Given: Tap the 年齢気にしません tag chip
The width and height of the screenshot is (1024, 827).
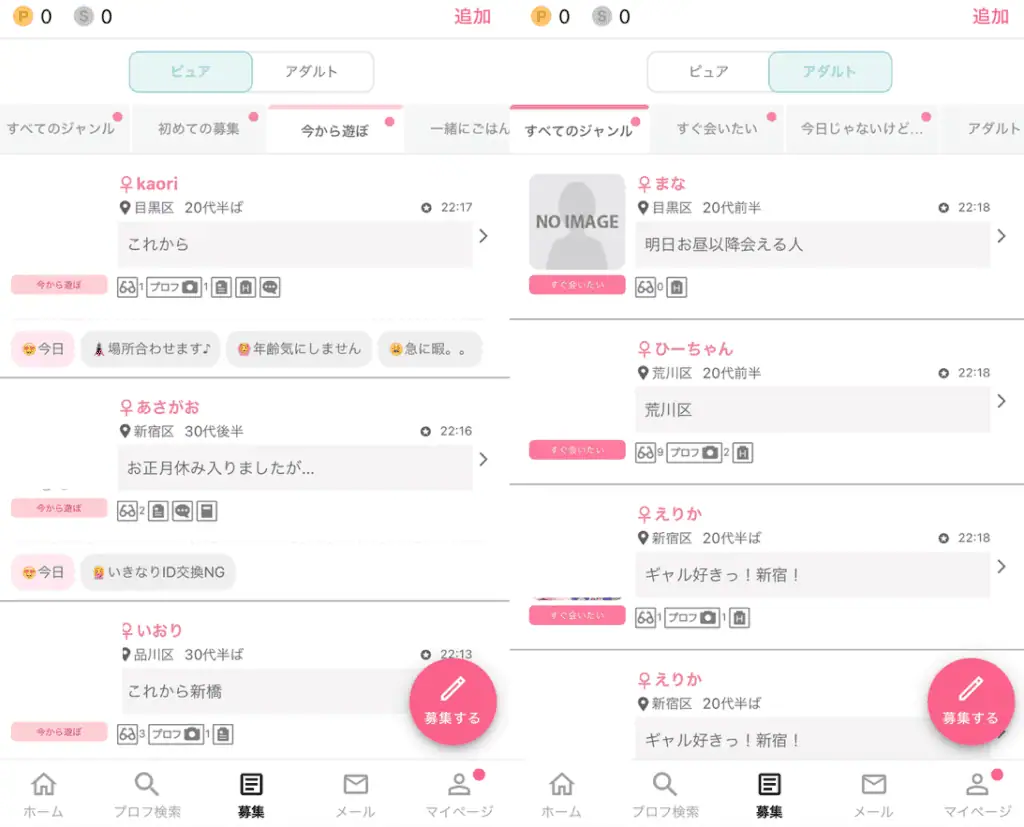Looking at the screenshot, I should (299, 349).
